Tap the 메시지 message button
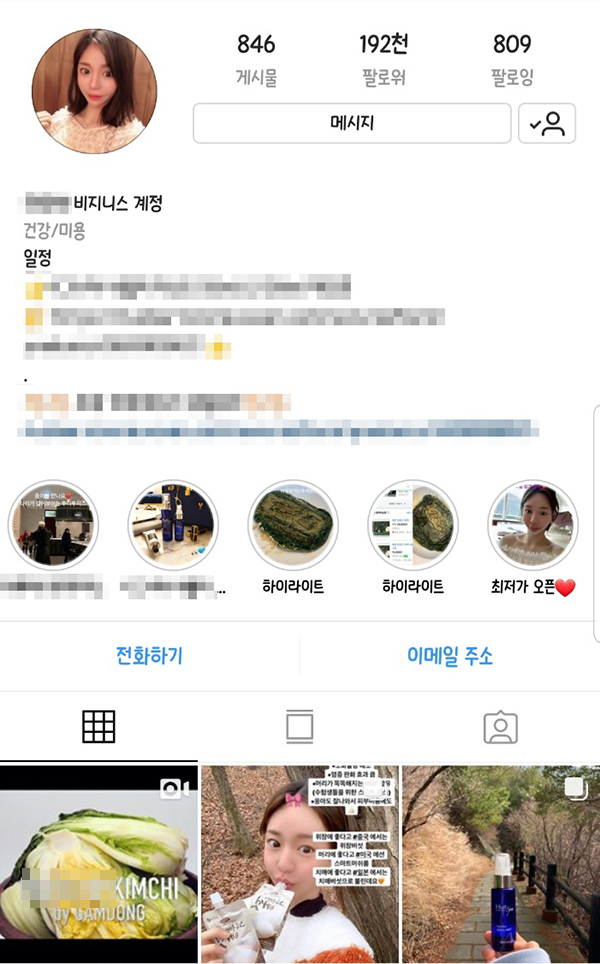 [x=351, y=124]
